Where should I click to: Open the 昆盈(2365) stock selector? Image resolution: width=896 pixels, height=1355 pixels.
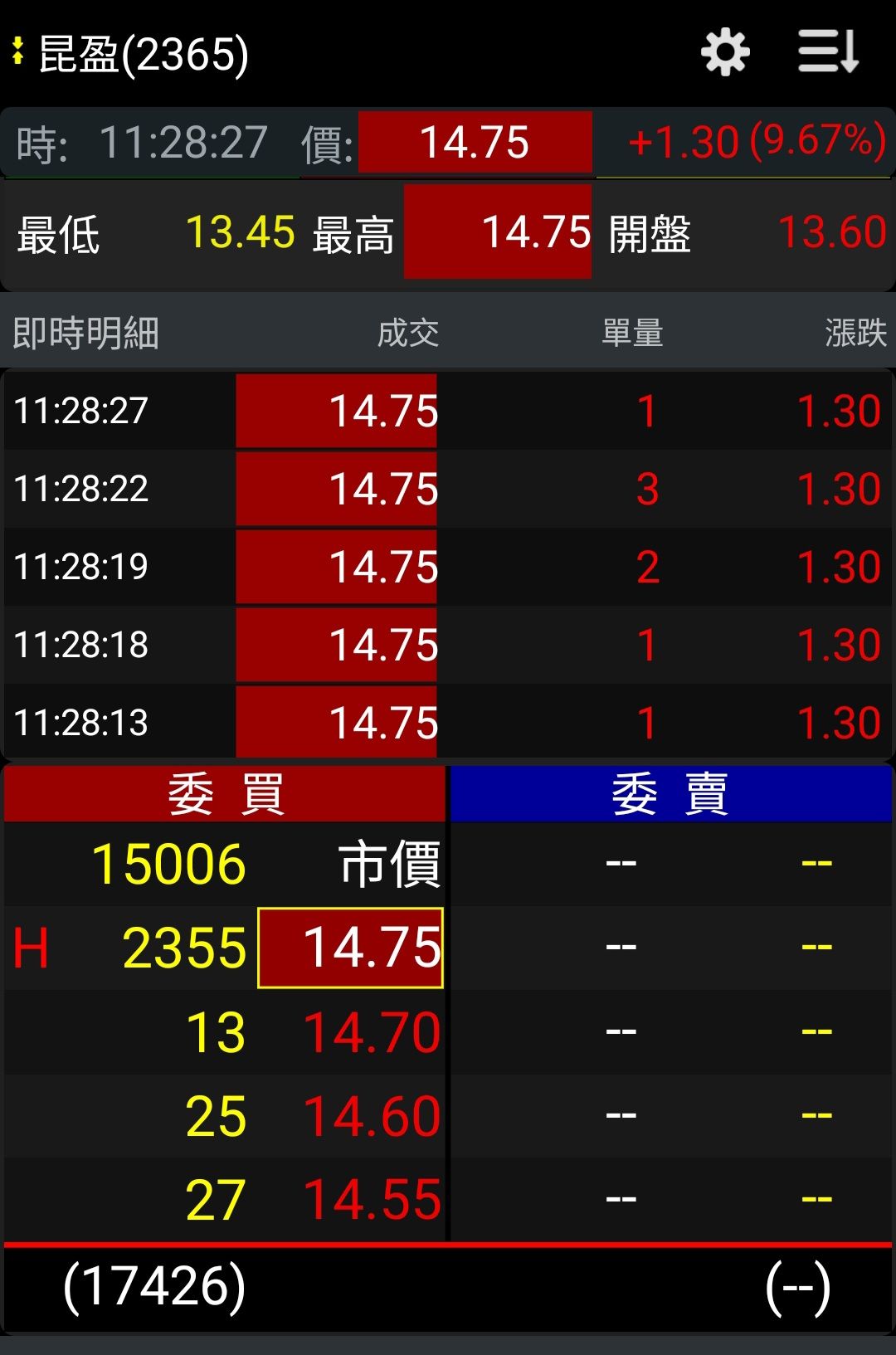[133, 55]
